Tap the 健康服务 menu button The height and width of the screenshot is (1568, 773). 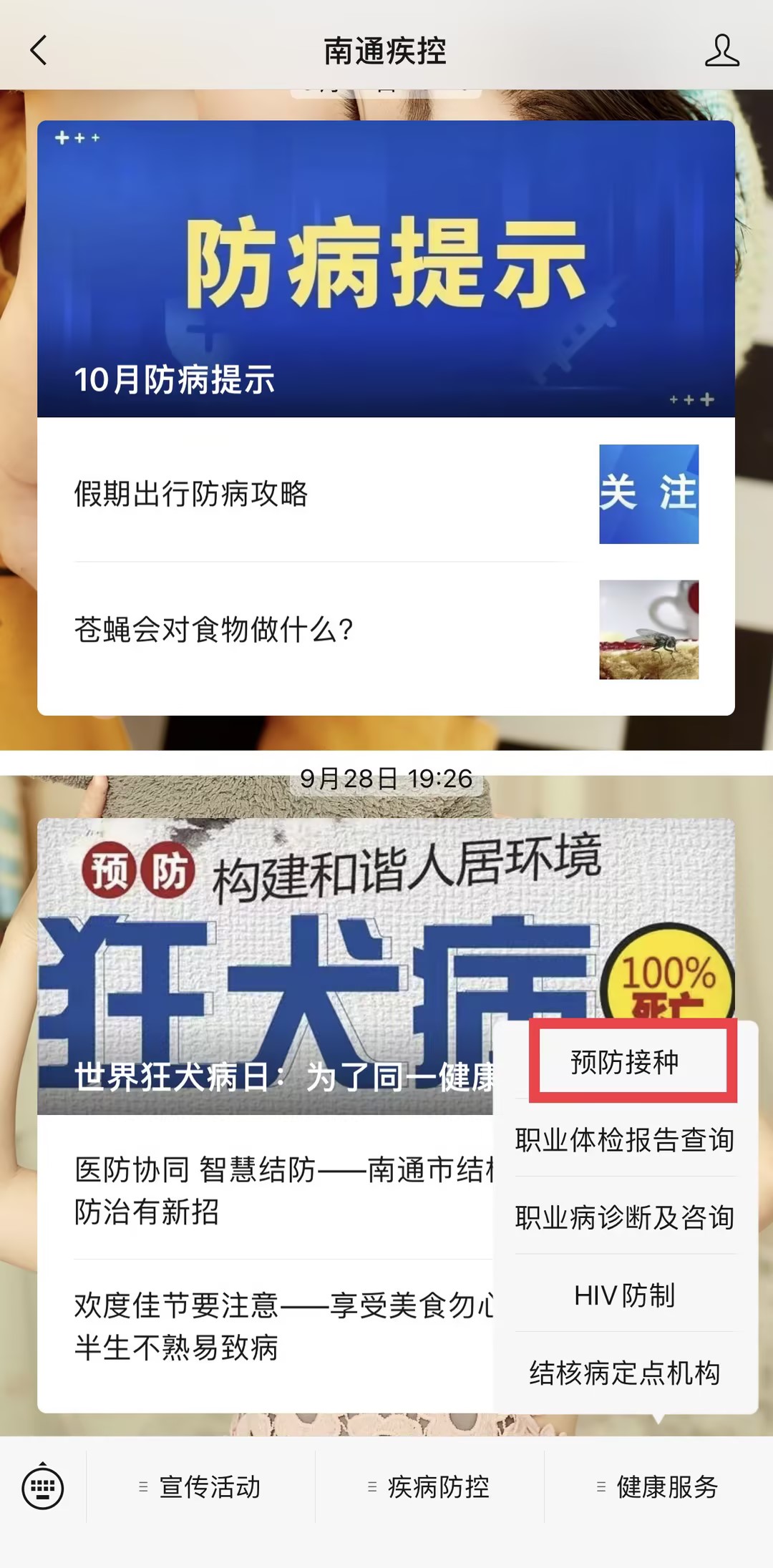[x=658, y=1486]
